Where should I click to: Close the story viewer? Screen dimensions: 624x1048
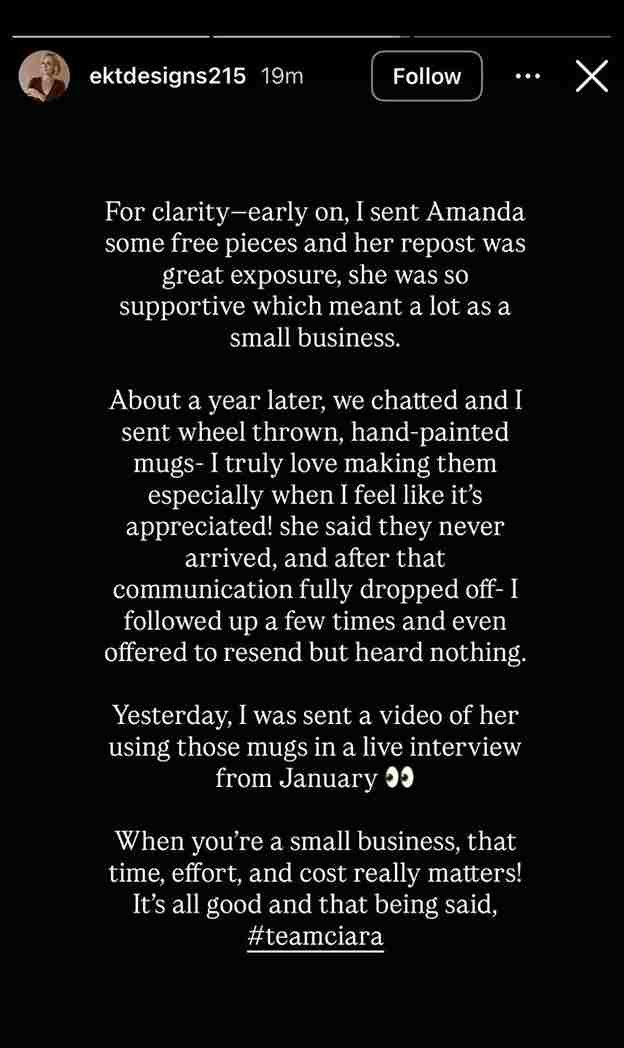[591, 76]
